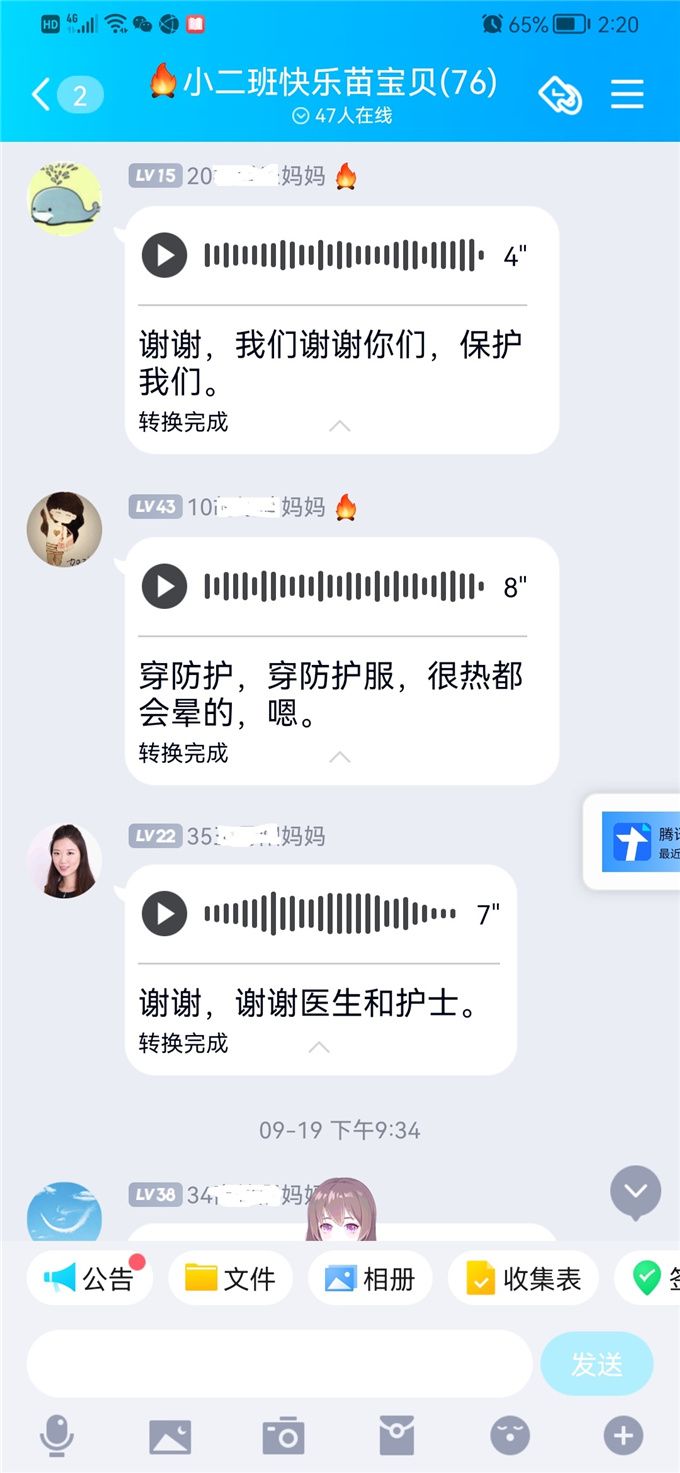Viewport: 680px width, 1473px height.
Task: Open the 公告 announcements chip
Action: 90,1278
